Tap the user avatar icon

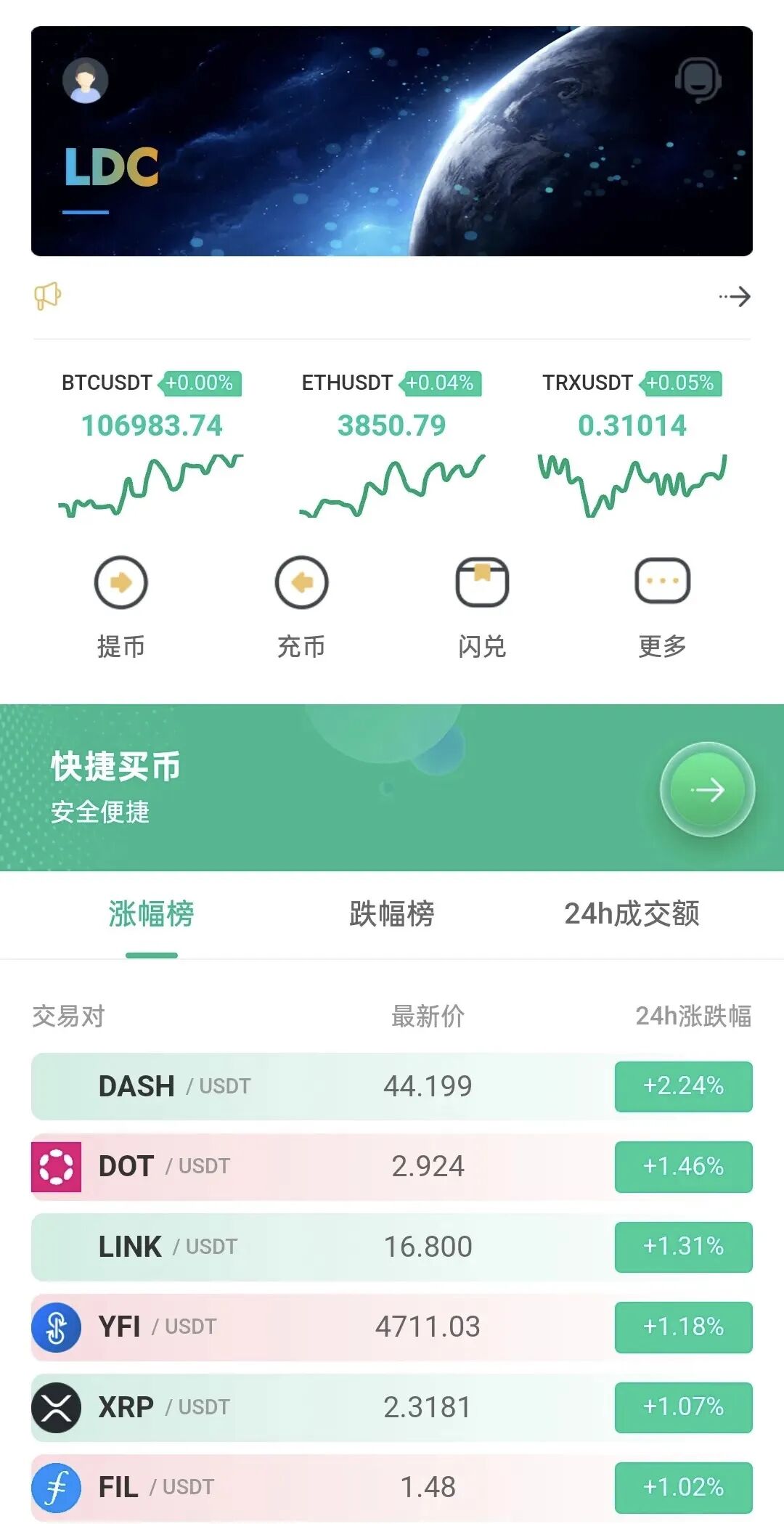[x=85, y=81]
